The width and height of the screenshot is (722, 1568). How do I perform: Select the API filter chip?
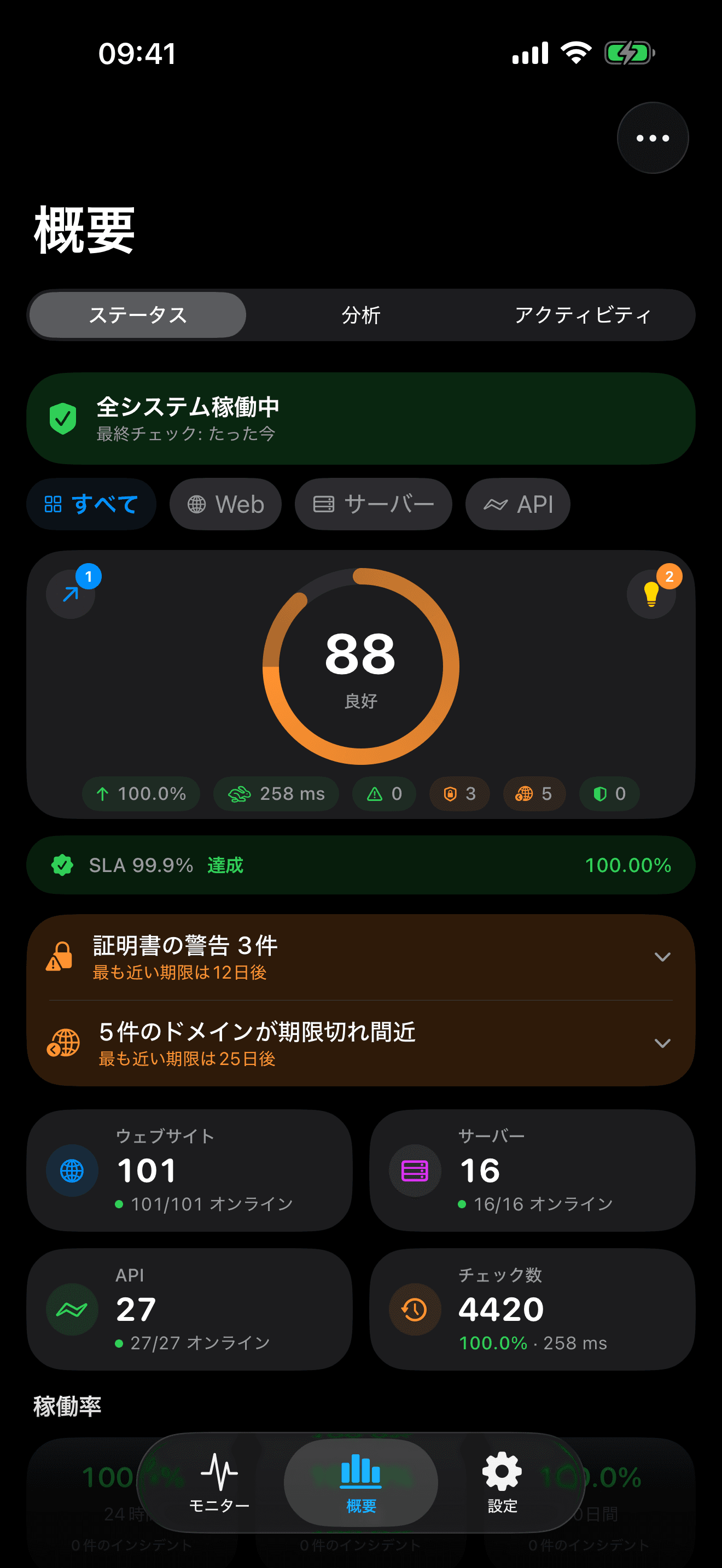point(517,504)
